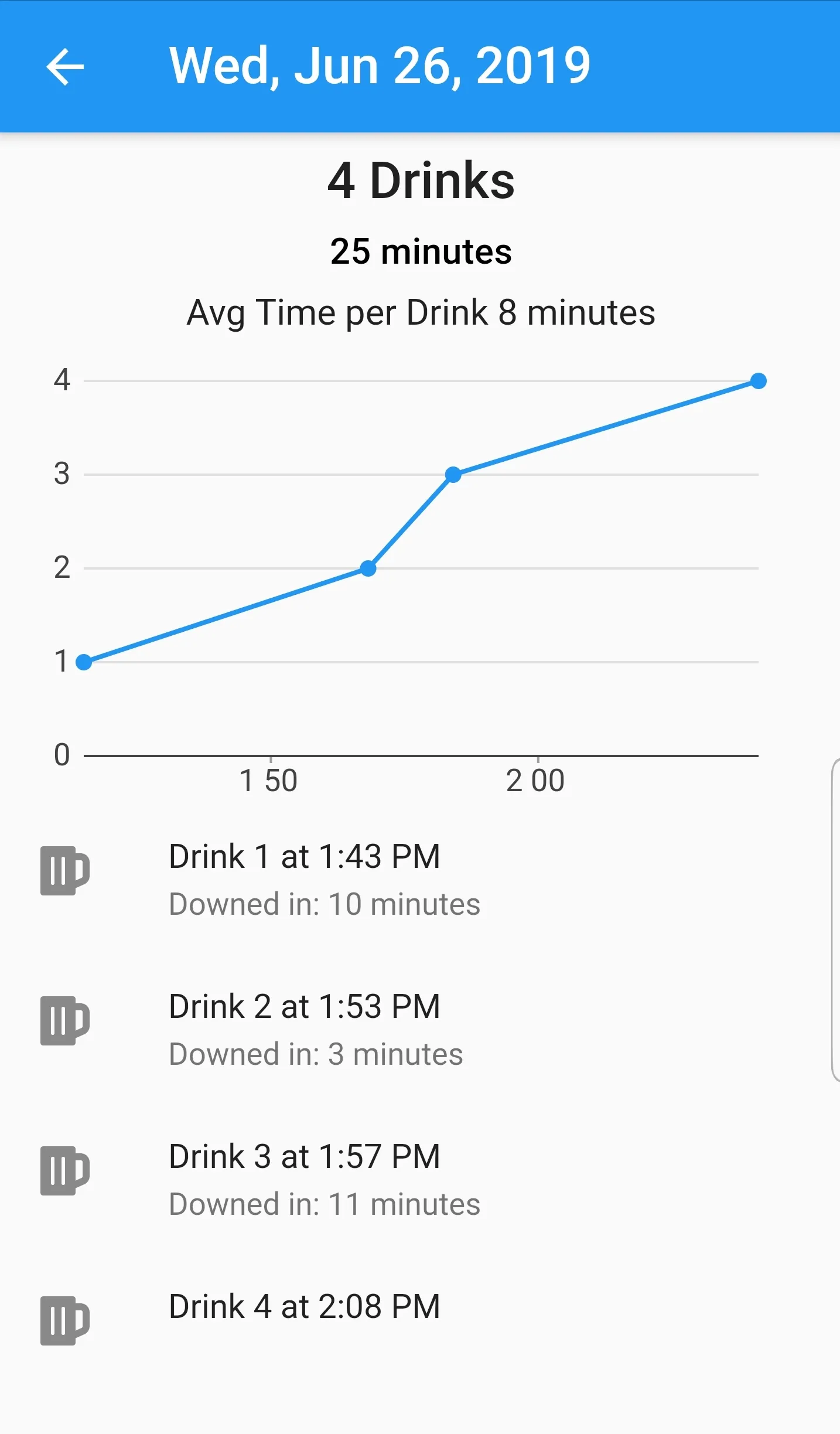Select the 25 minutes summary text
The width and height of the screenshot is (840, 1434).
pos(420,252)
